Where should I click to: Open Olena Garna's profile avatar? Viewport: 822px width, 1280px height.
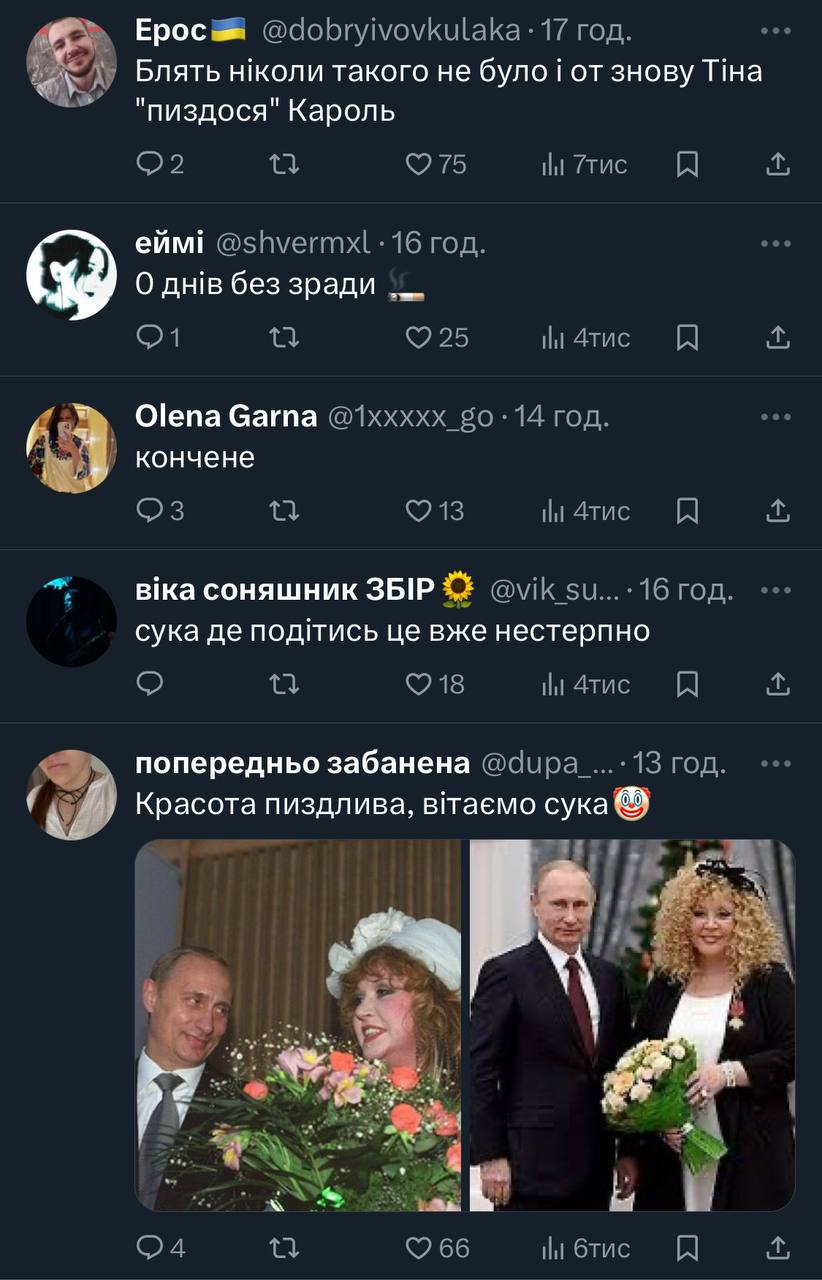[71, 448]
